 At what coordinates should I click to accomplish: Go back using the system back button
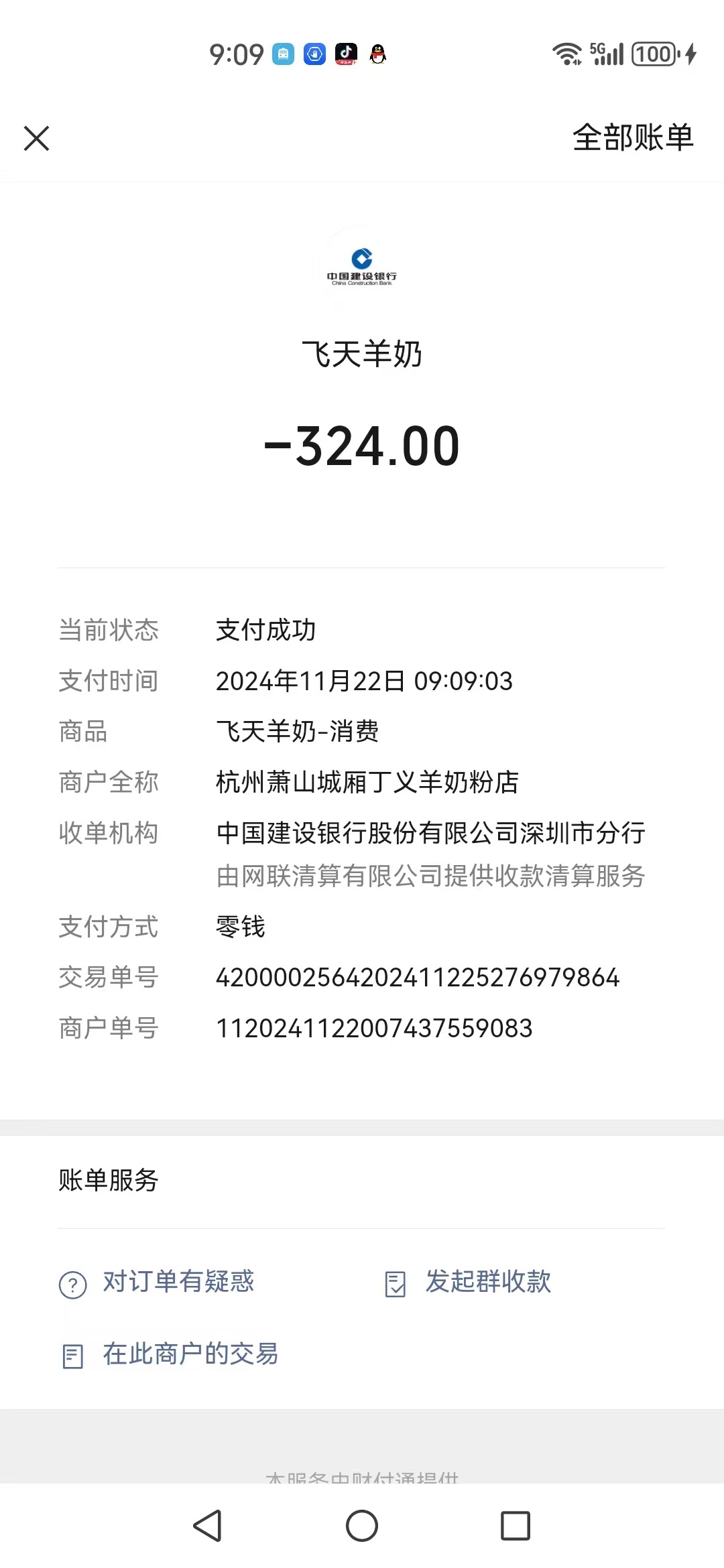click(x=207, y=1526)
